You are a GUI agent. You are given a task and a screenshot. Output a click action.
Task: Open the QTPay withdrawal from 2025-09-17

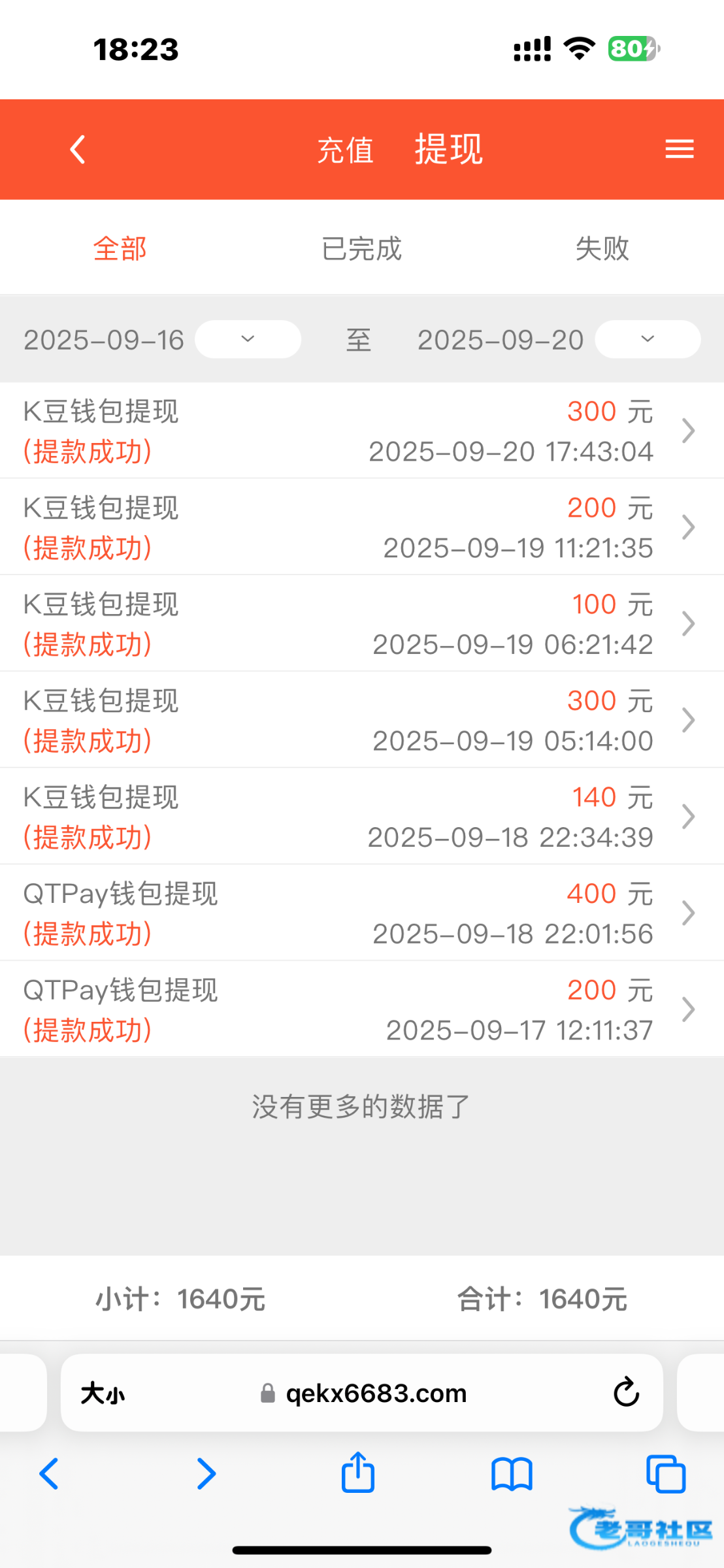point(361,1009)
